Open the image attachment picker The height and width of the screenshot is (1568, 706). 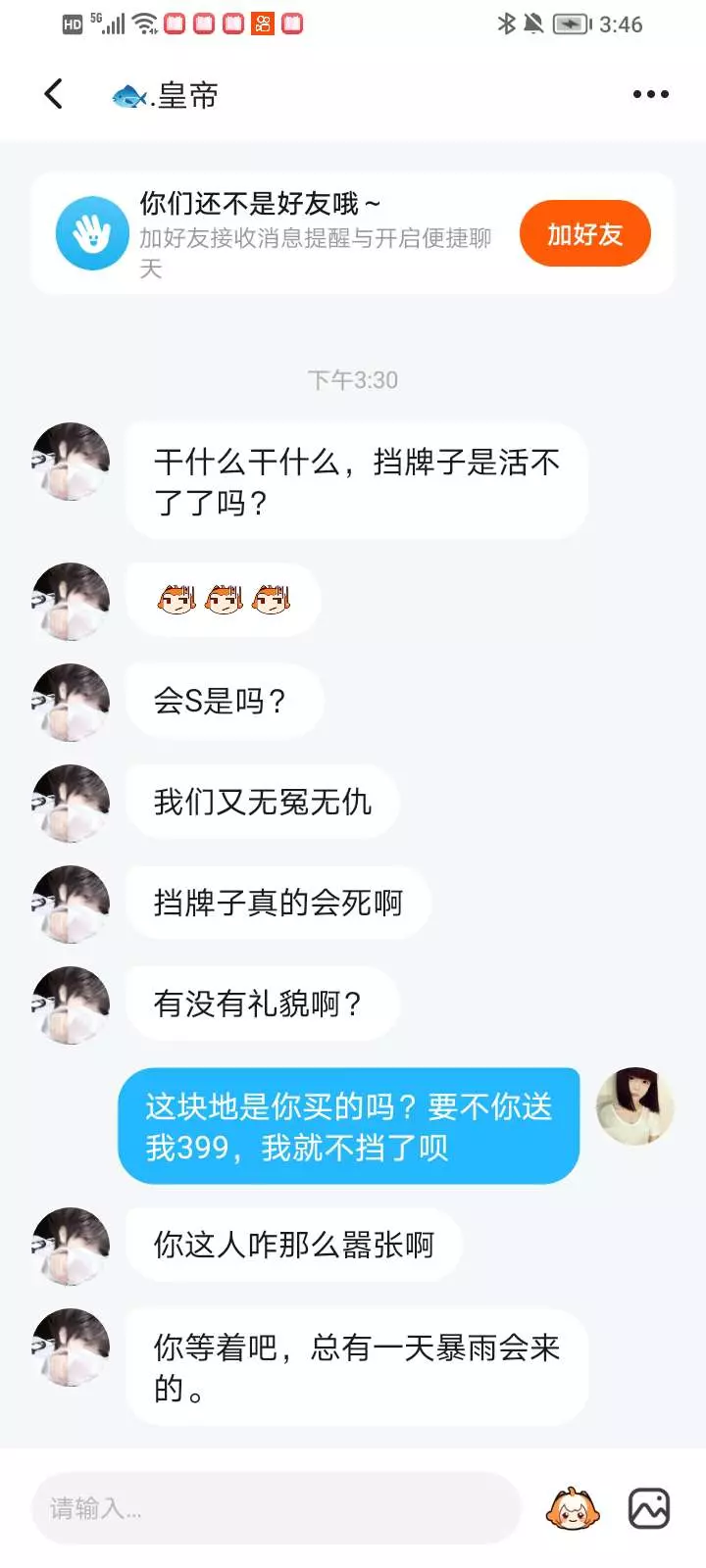[649, 1508]
